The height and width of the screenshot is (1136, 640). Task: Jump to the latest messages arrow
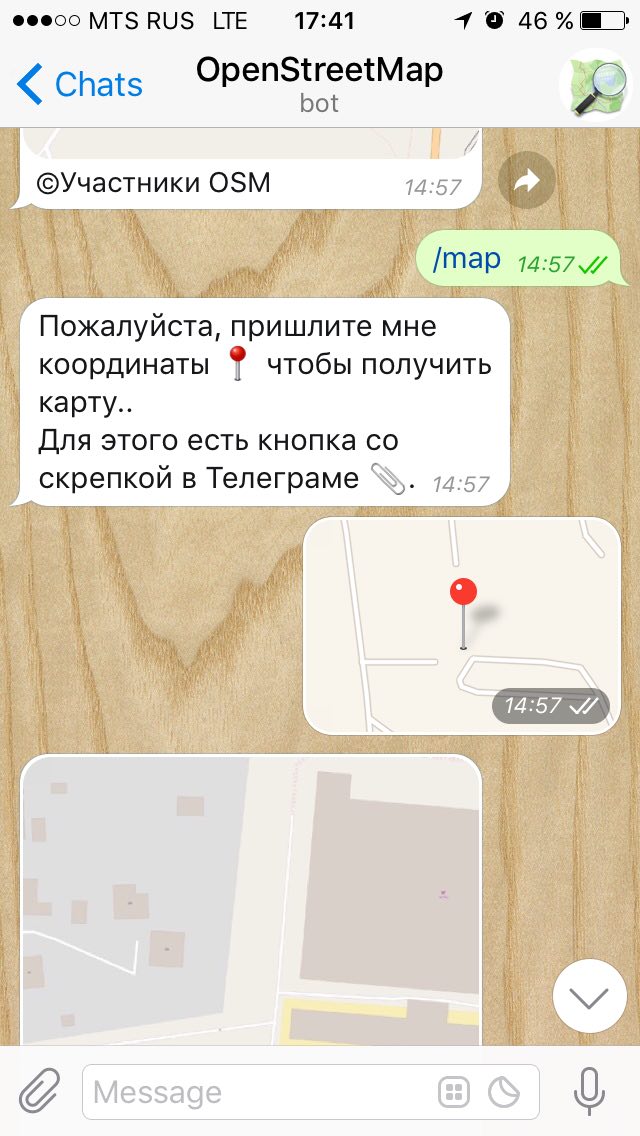(589, 996)
